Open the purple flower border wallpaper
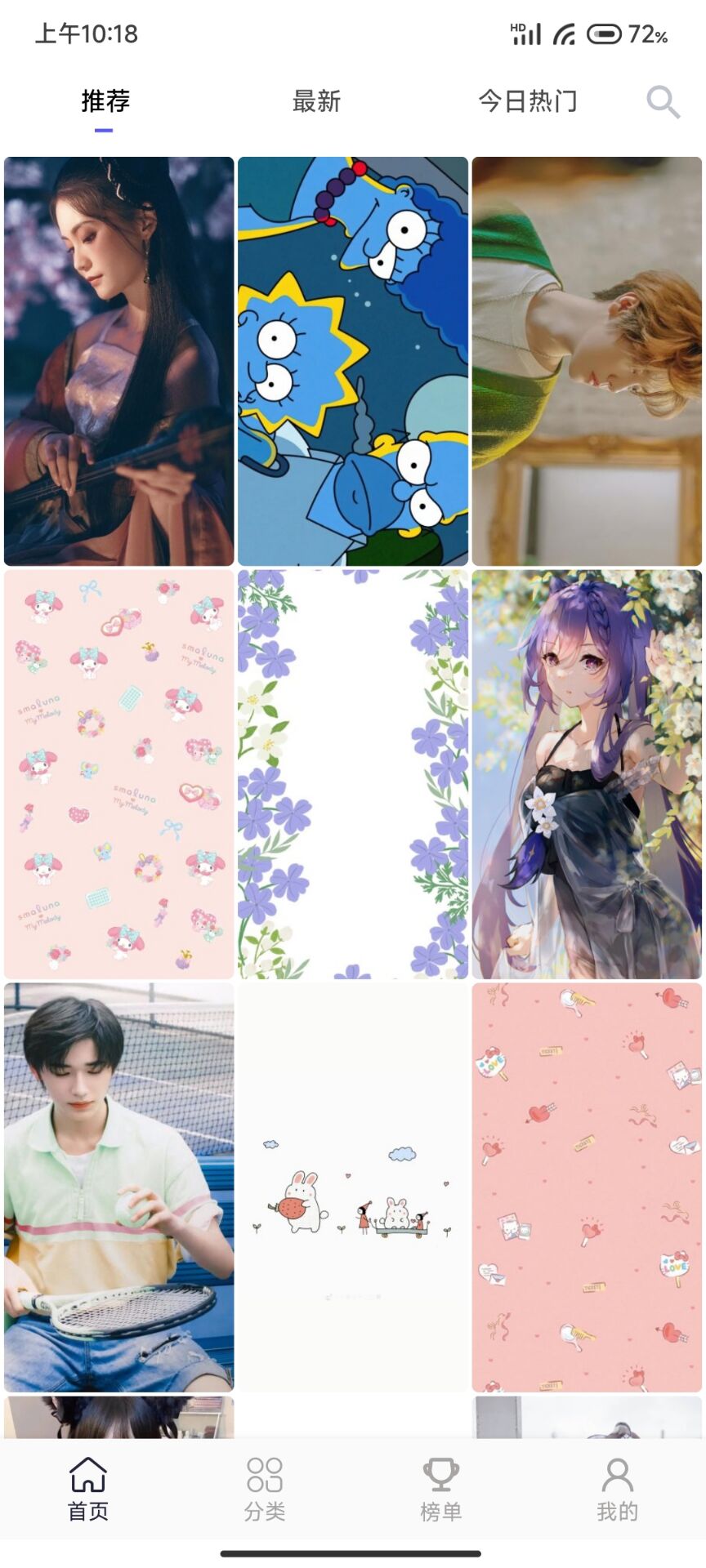706x1568 pixels. [353, 774]
